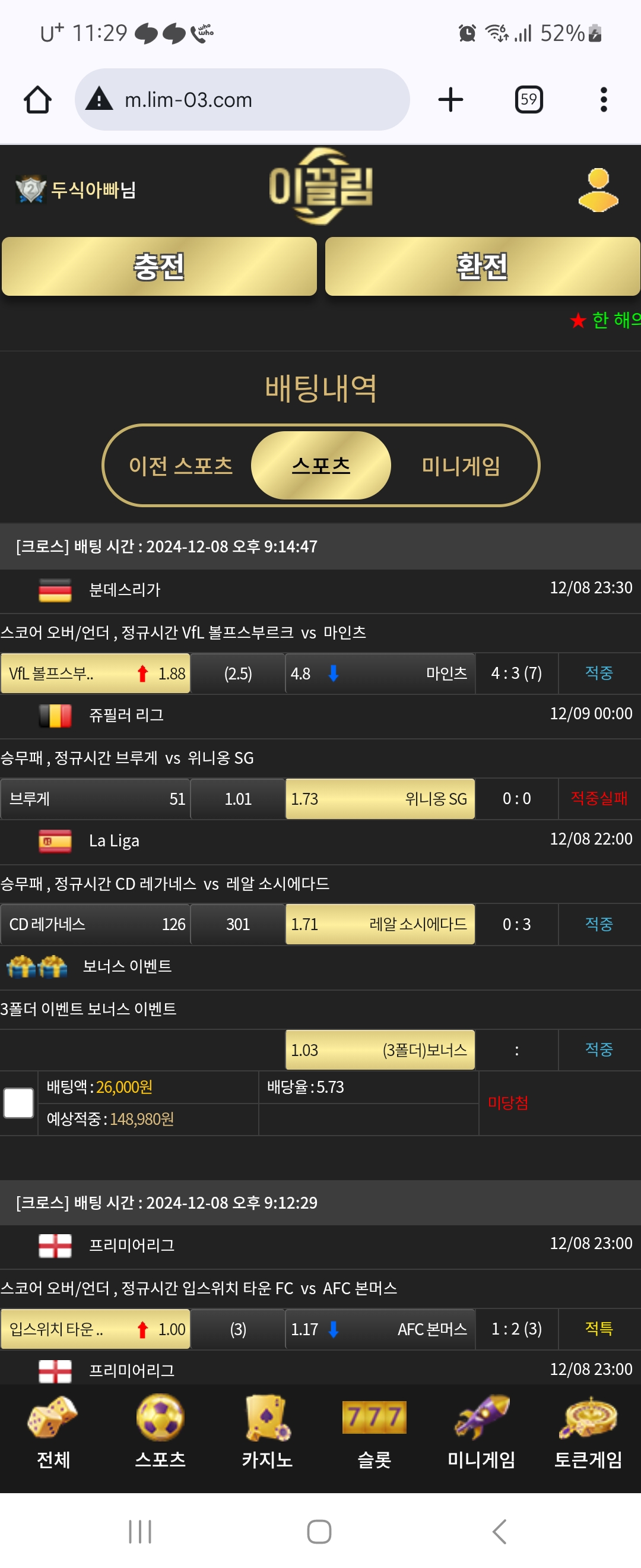Viewport: 641px width, 1568px height.
Task: Open 미니게임 in the bottom menu
Action: point(481,1432)
